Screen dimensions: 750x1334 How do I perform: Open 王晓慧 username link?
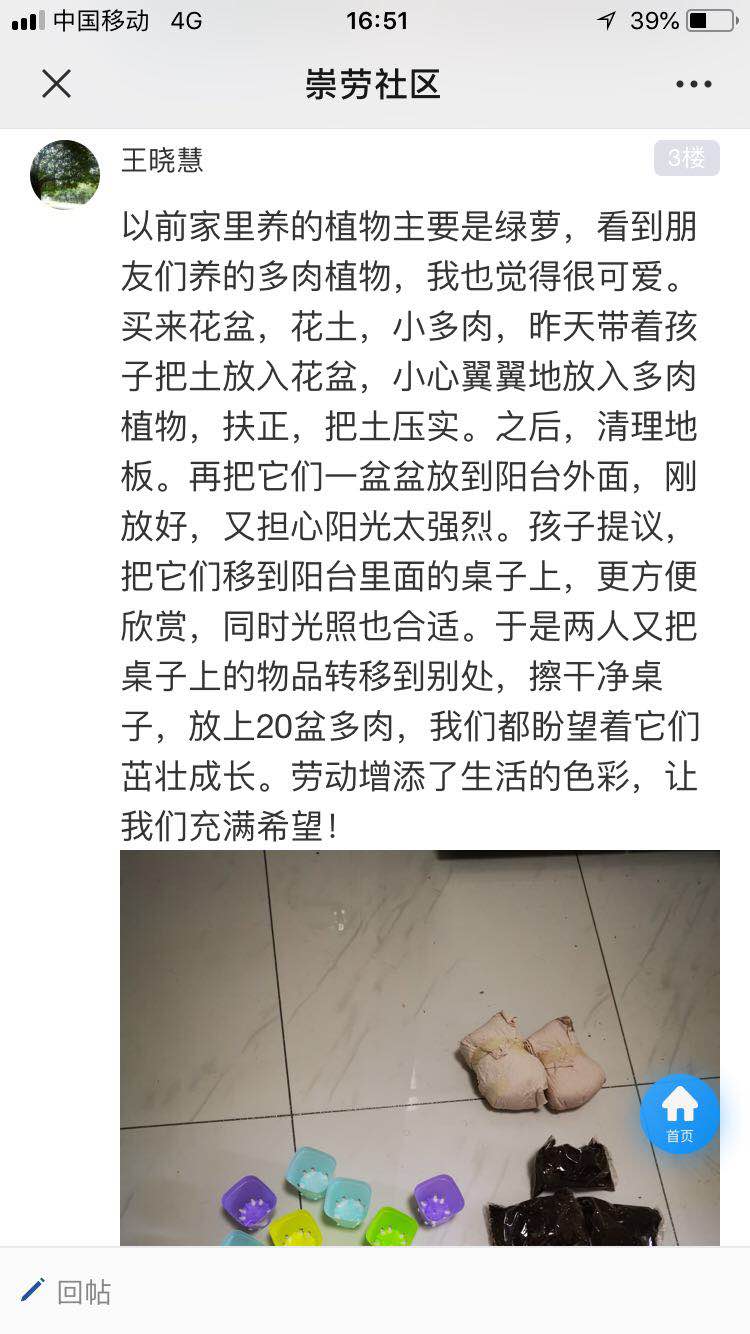click(162, 160)
